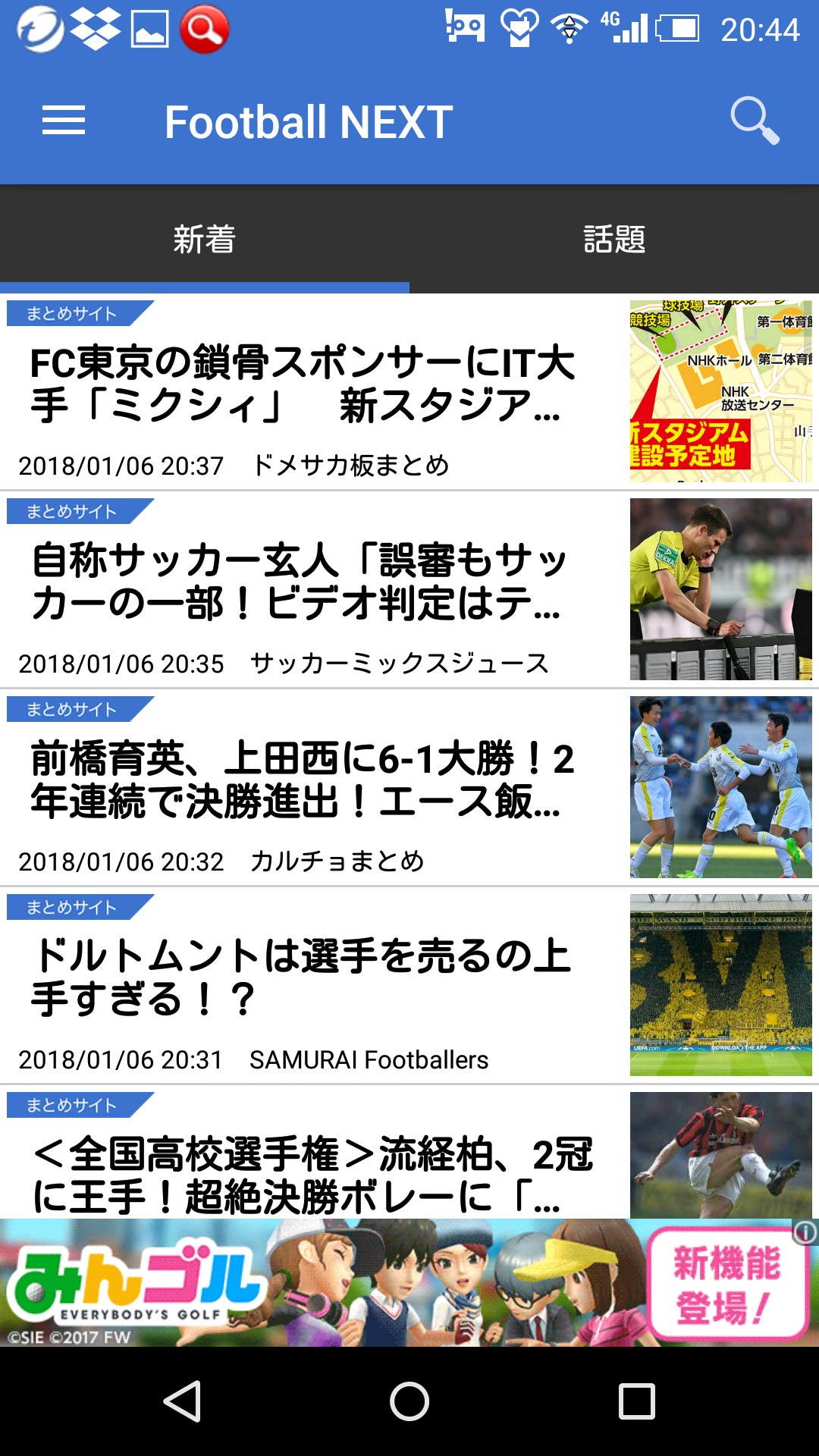The width and height of the screenshot is (819, 1456).
Task: Tap the ad info icon on the banner
Action: [805, 1232]
